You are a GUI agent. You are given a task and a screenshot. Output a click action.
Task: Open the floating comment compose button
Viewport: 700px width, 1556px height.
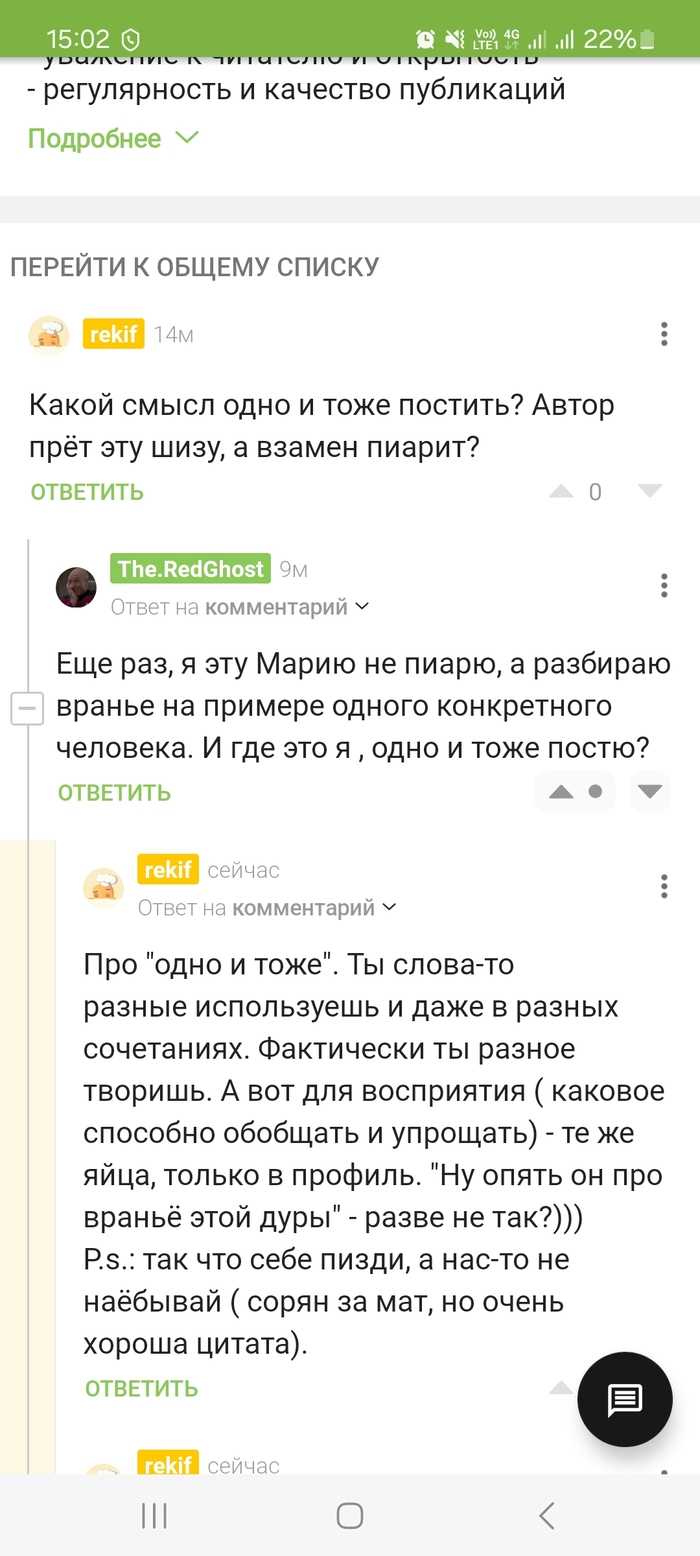click(x=625, y=1399)
